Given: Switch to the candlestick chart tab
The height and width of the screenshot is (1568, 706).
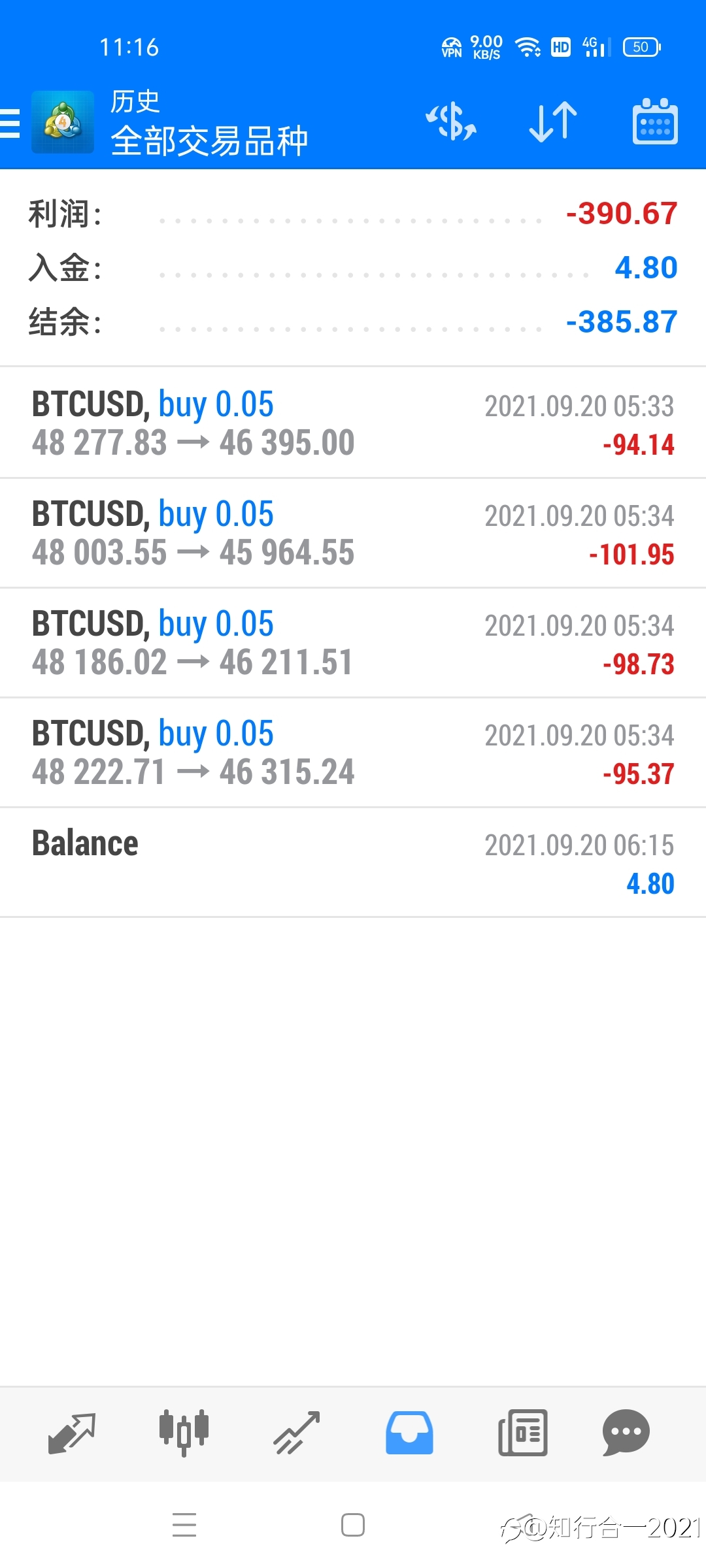Looking at the screenshot, I should (x=184, y=1433).
